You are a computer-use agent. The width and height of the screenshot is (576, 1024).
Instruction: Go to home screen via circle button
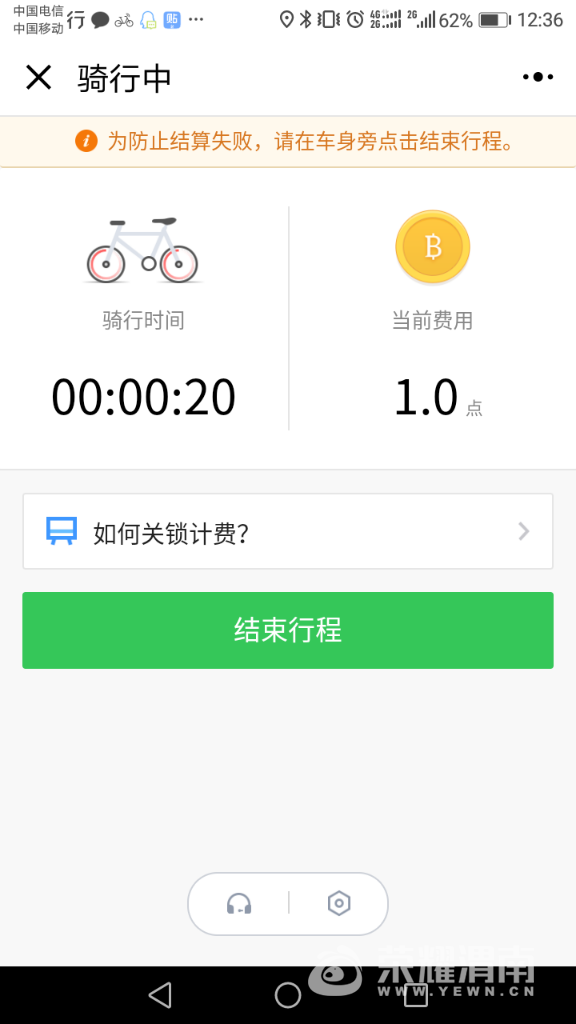(288, 995)
